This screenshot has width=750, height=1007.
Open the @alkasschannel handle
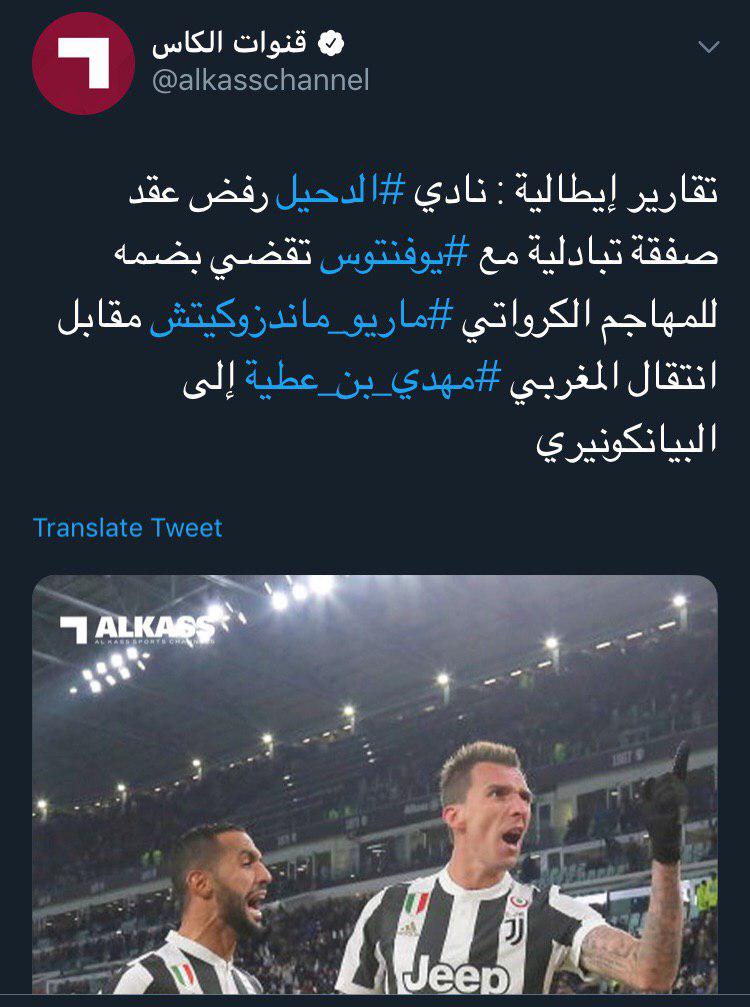click(x=260, y=80)
